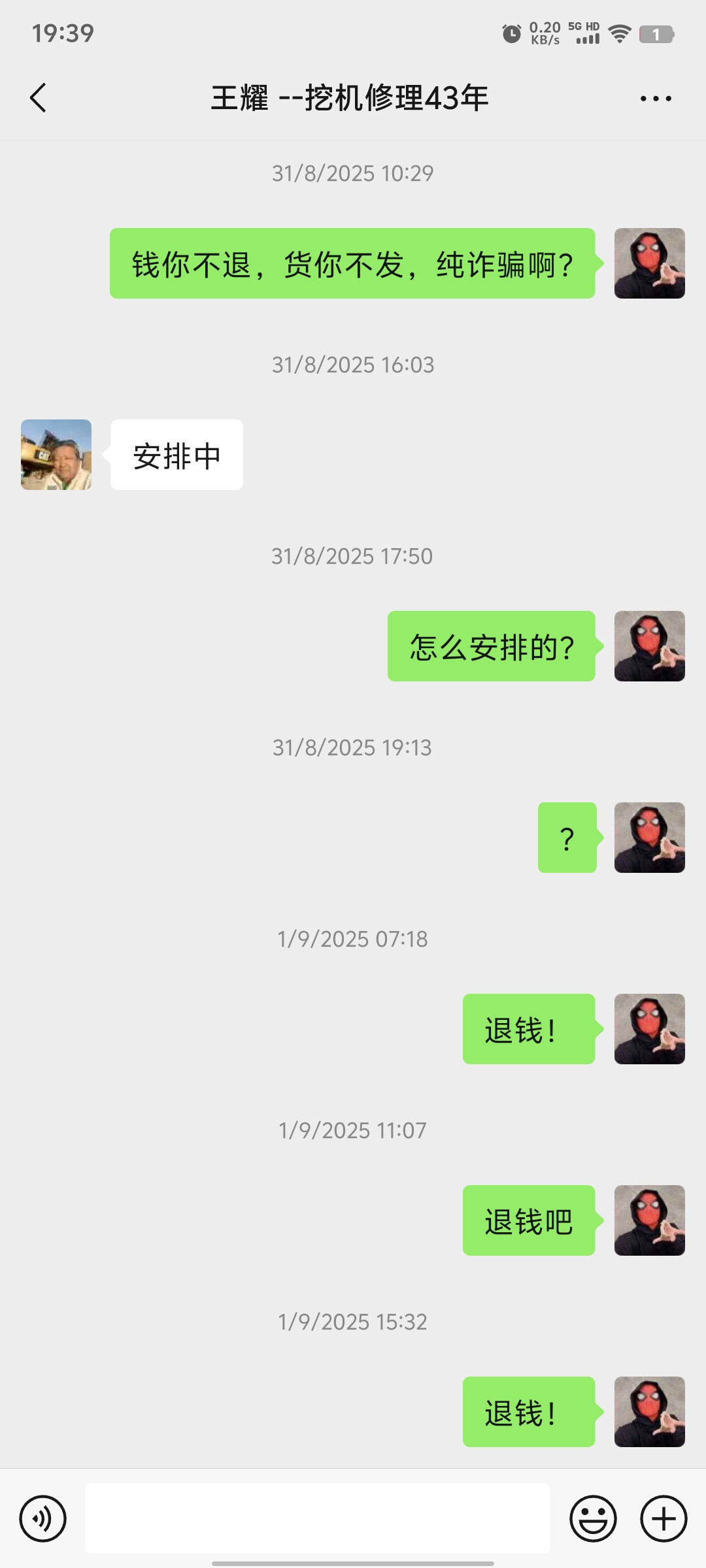
Task: Open the emoji sticker panel
Action: pos(593,1518)
